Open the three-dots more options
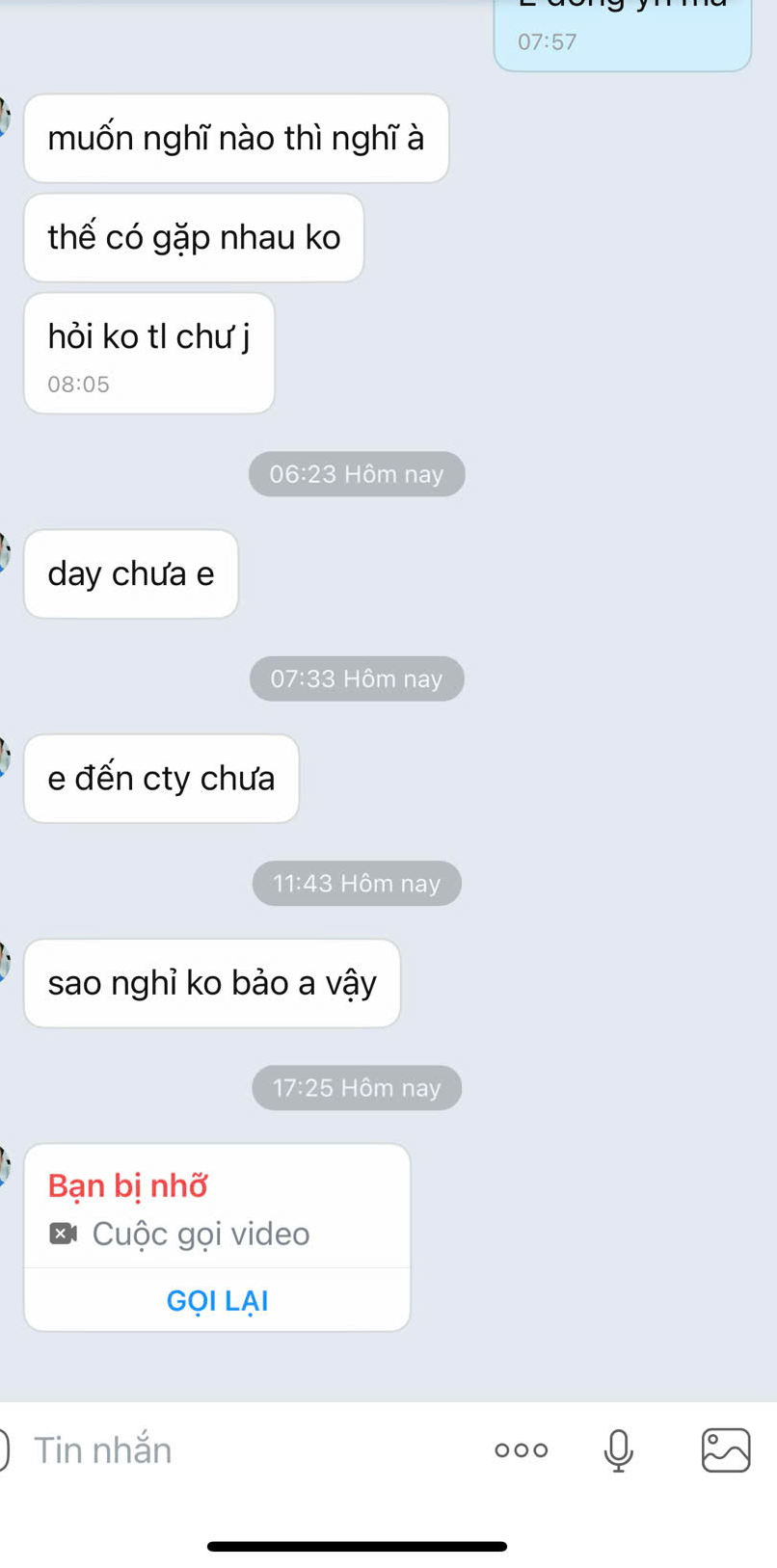This screenshot has width=777, height=1568. pos(522,1449)
